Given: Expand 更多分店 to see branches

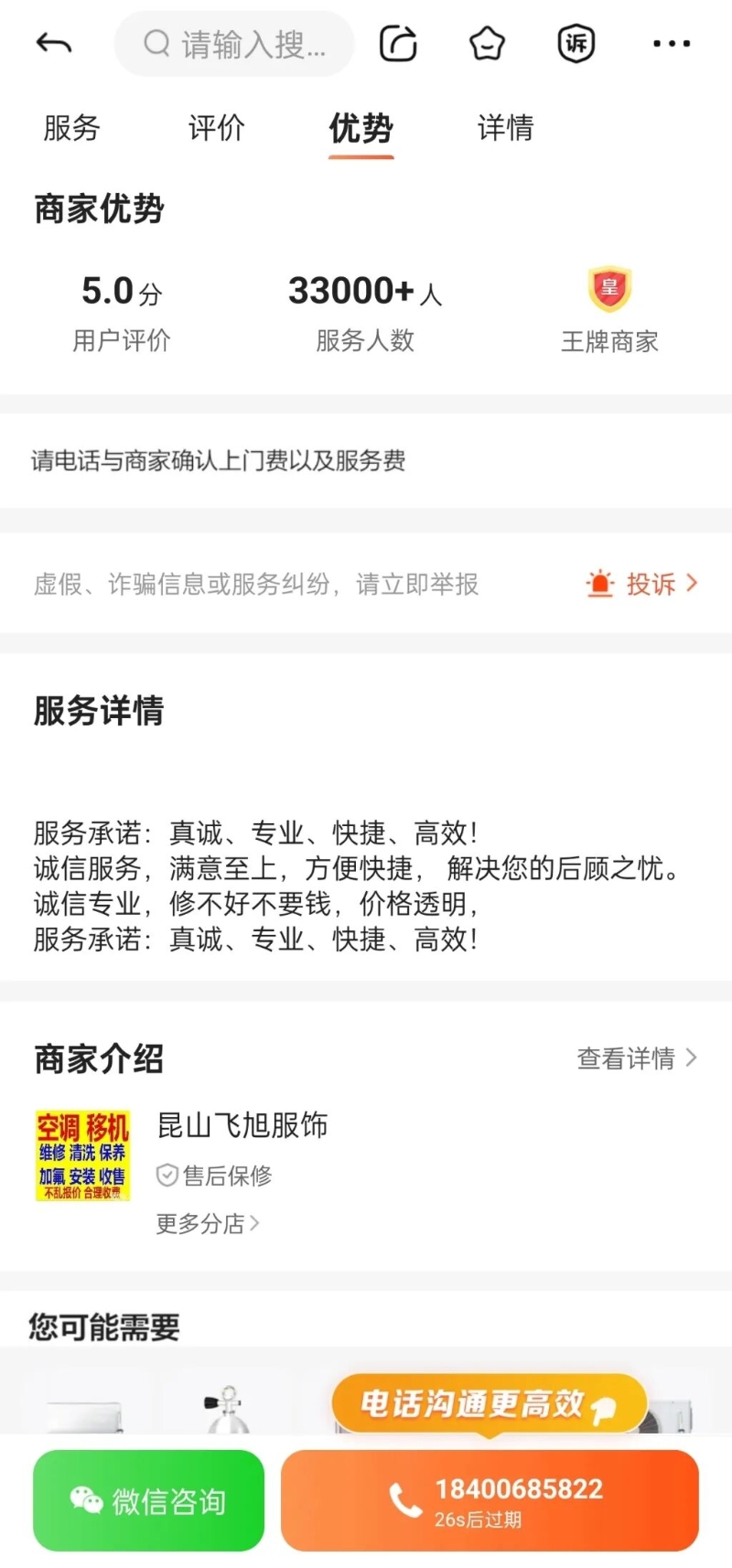Looking at the screenshot, I should [202, 1223].
